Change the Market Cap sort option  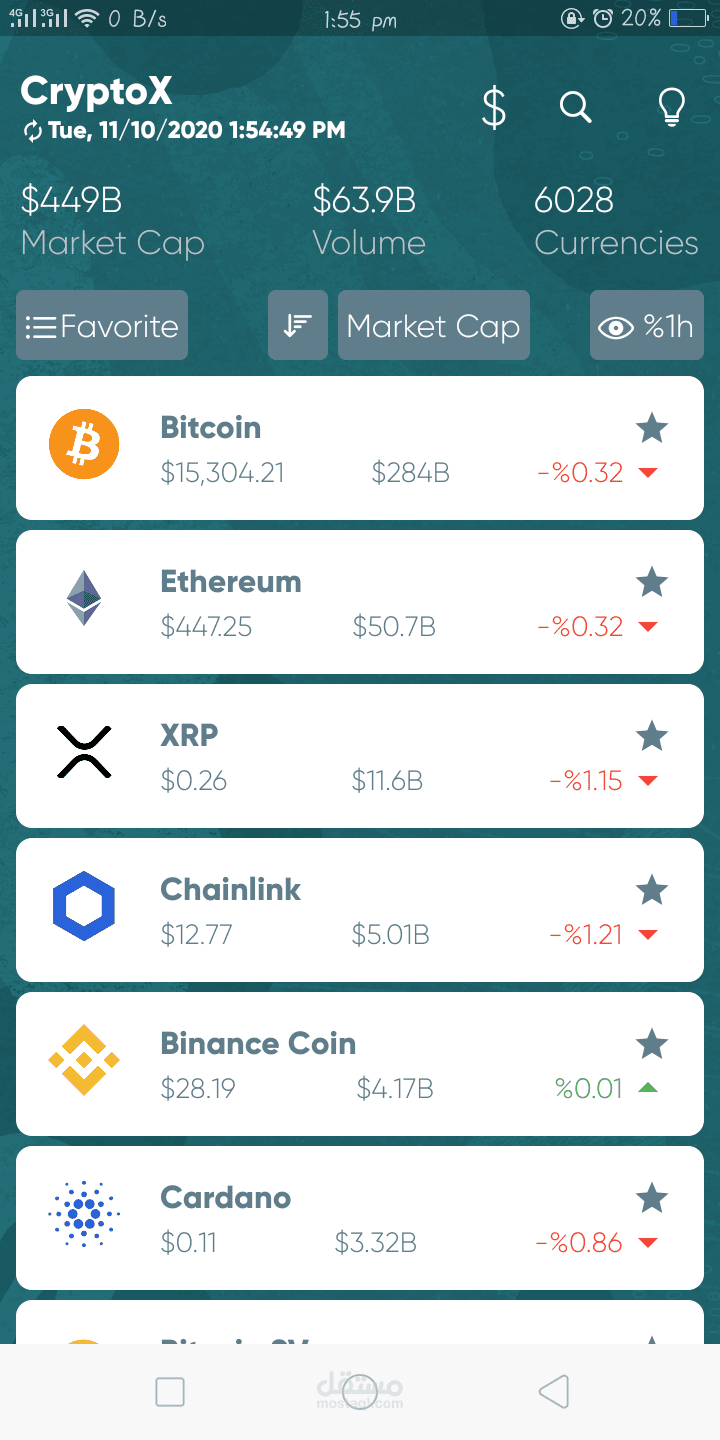(433, 326)
